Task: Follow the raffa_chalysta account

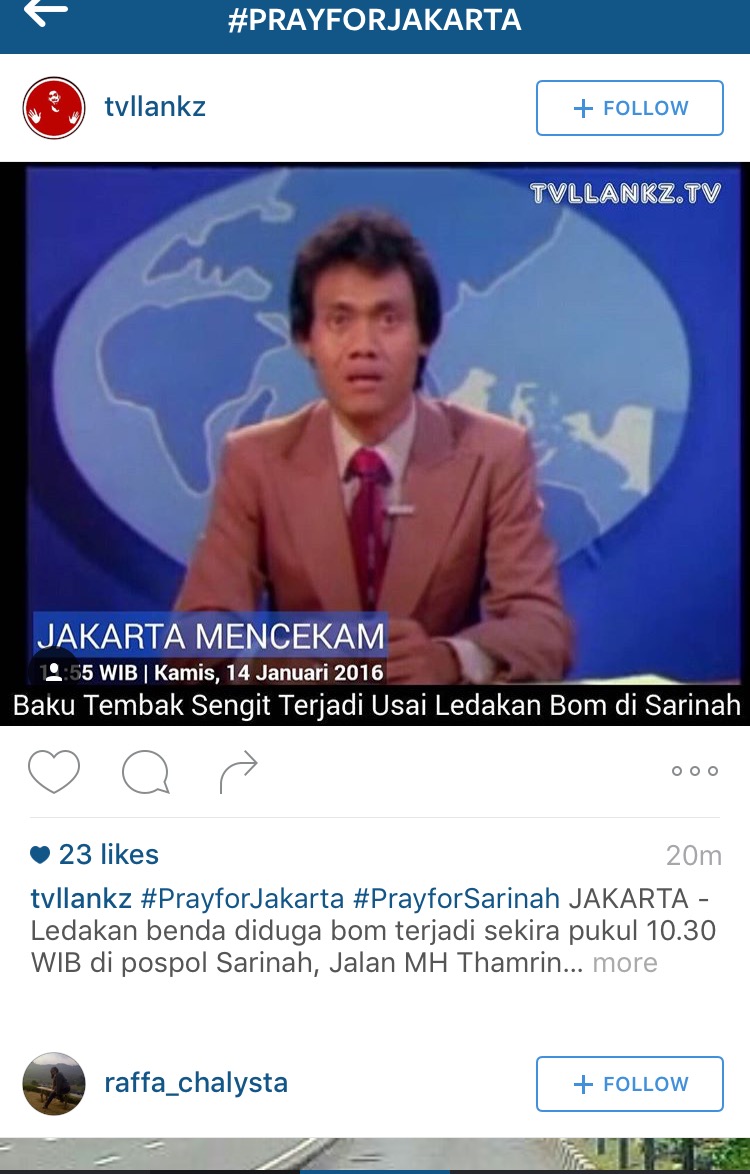Action: point(629,1084)
